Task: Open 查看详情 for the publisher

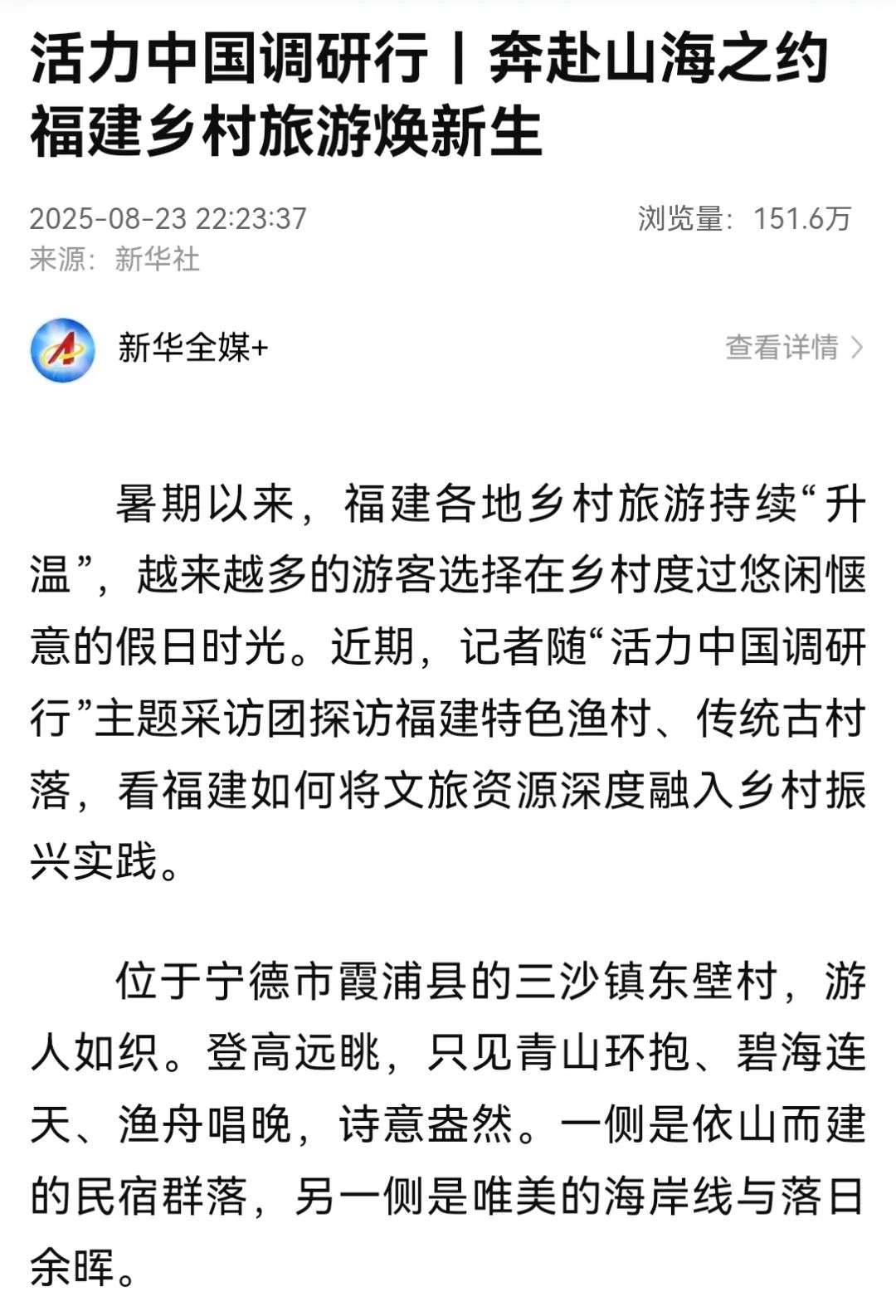Action: tap(793, 348)
